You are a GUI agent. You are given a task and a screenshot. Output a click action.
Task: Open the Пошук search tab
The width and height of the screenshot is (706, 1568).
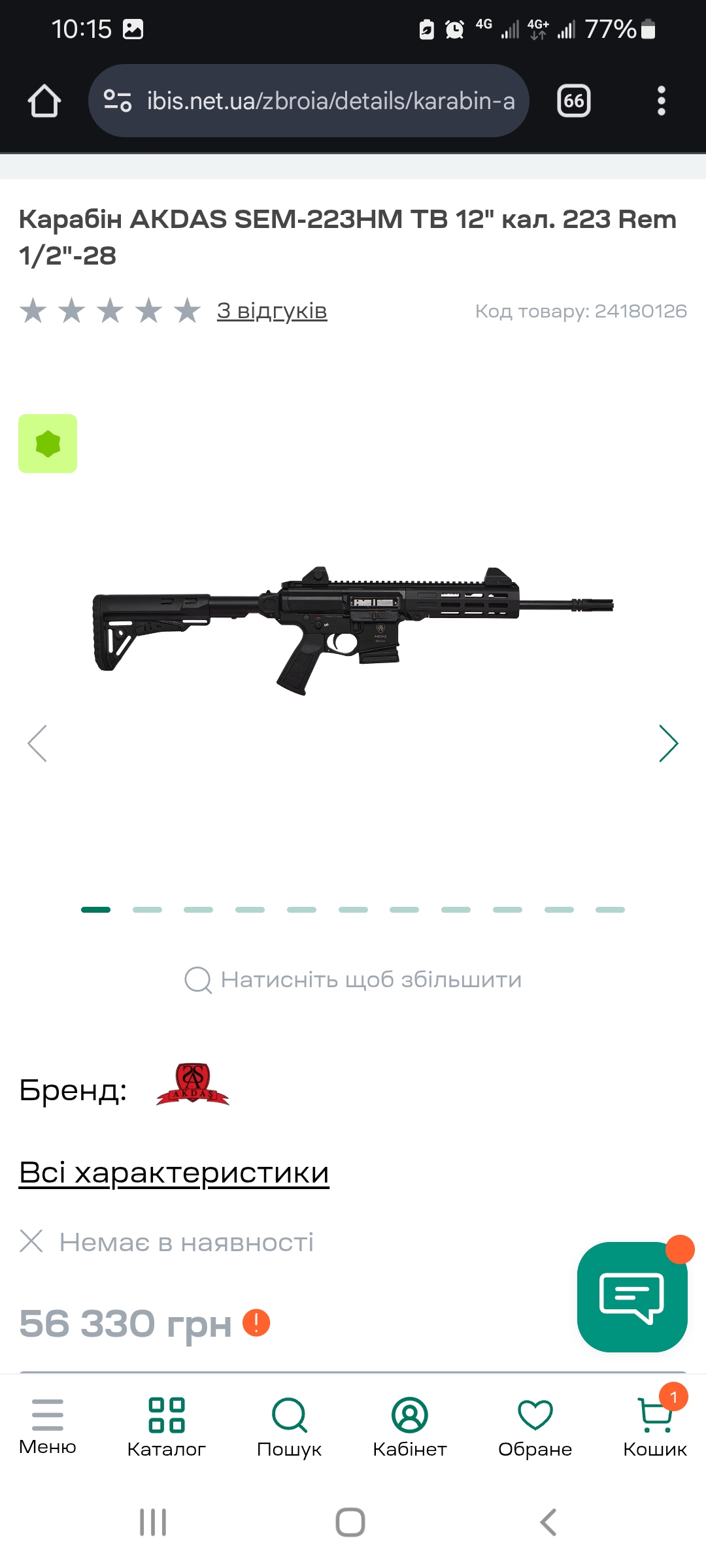[289, 1427]
